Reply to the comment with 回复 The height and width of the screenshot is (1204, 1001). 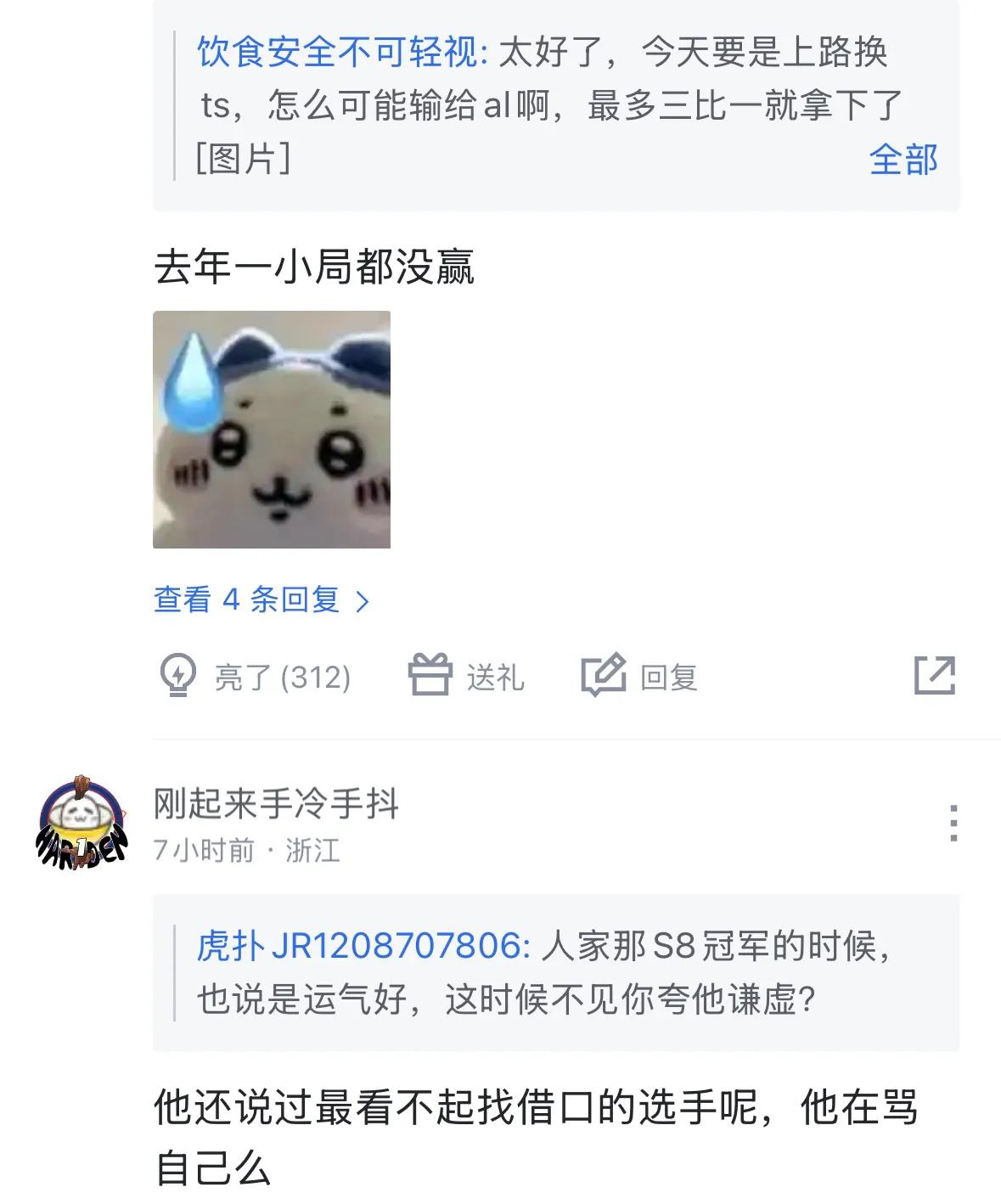click(639, 677)
